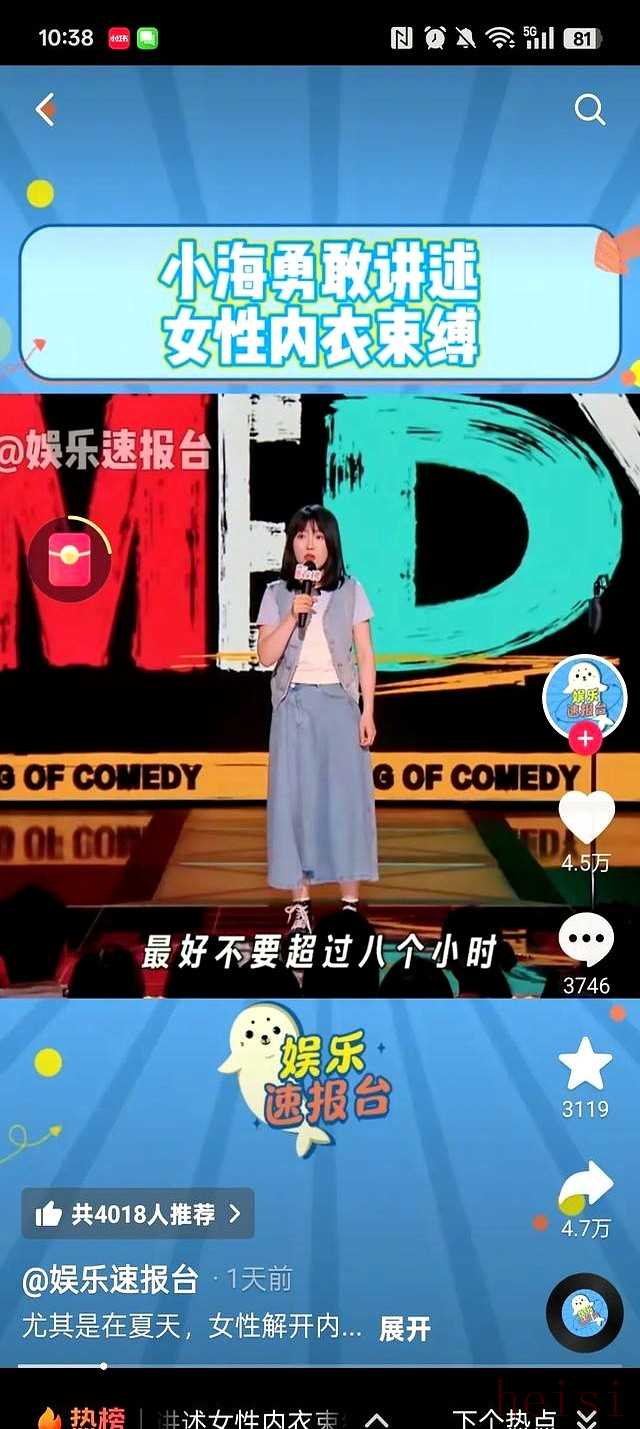The width and height of the screenshot is (640, 1429).
Task: Open the 娱乐速报台 profile avatar
Action: click(584, 697)
